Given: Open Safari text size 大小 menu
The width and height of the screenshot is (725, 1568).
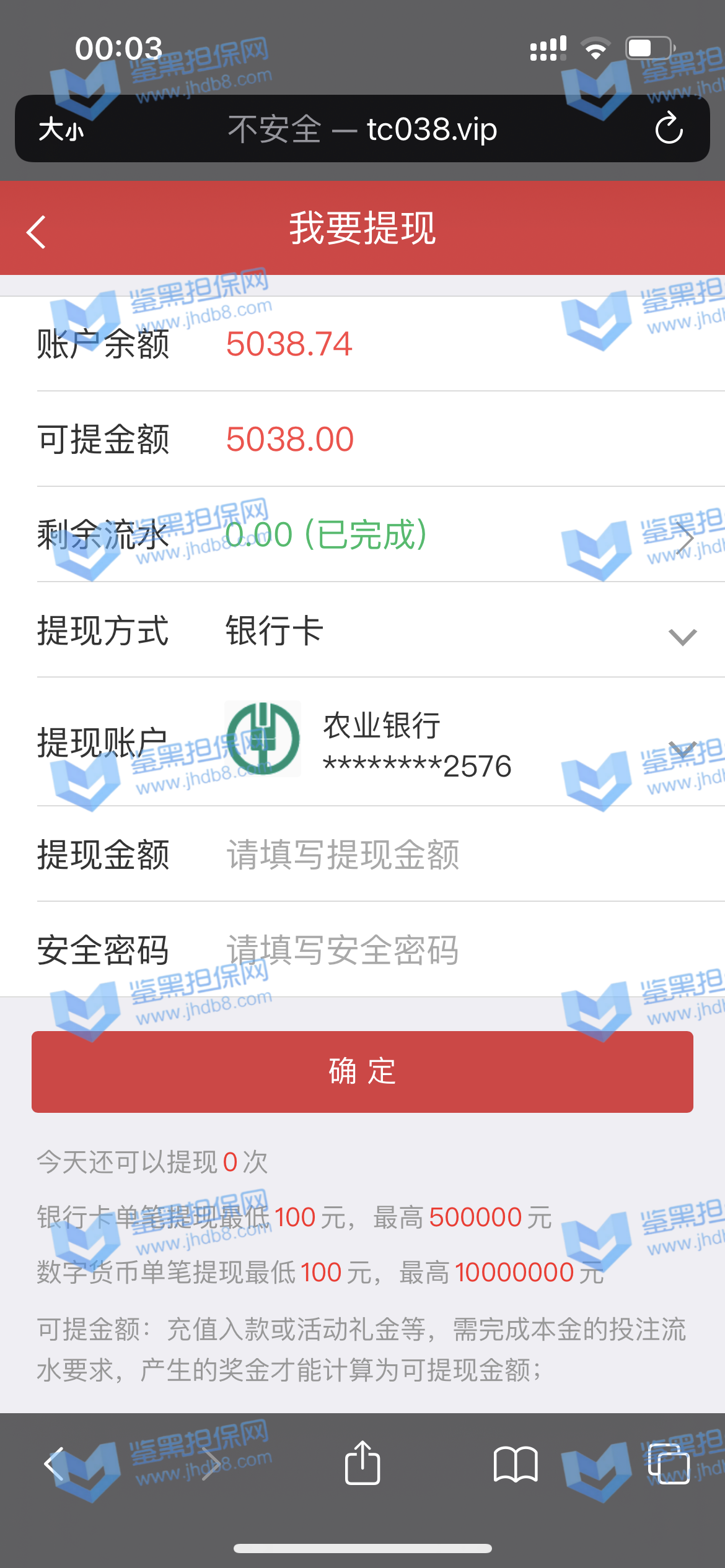Looking at the screenshot, I should point(61,130).
